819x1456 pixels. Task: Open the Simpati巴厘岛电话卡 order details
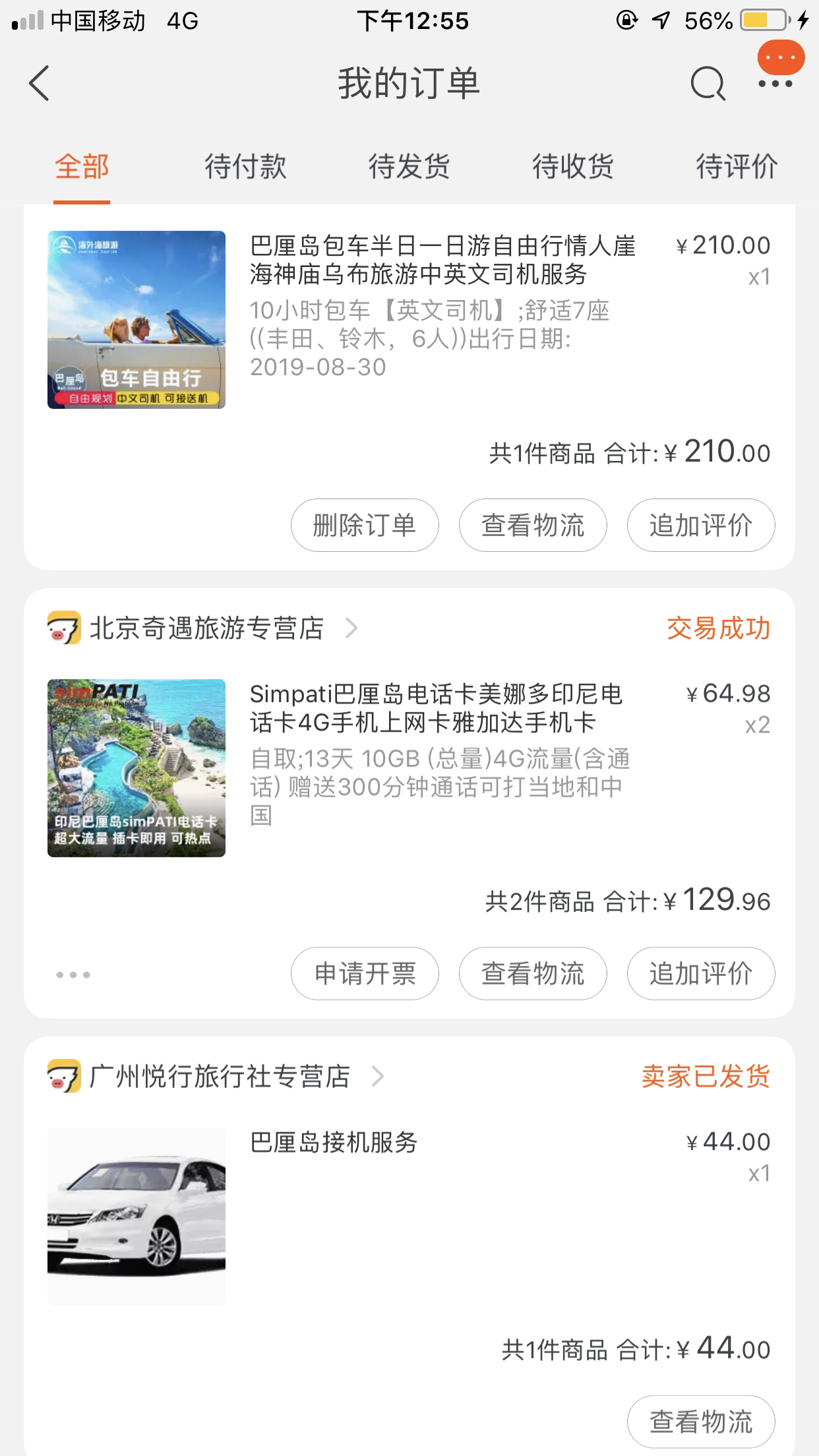pos(435,709)
